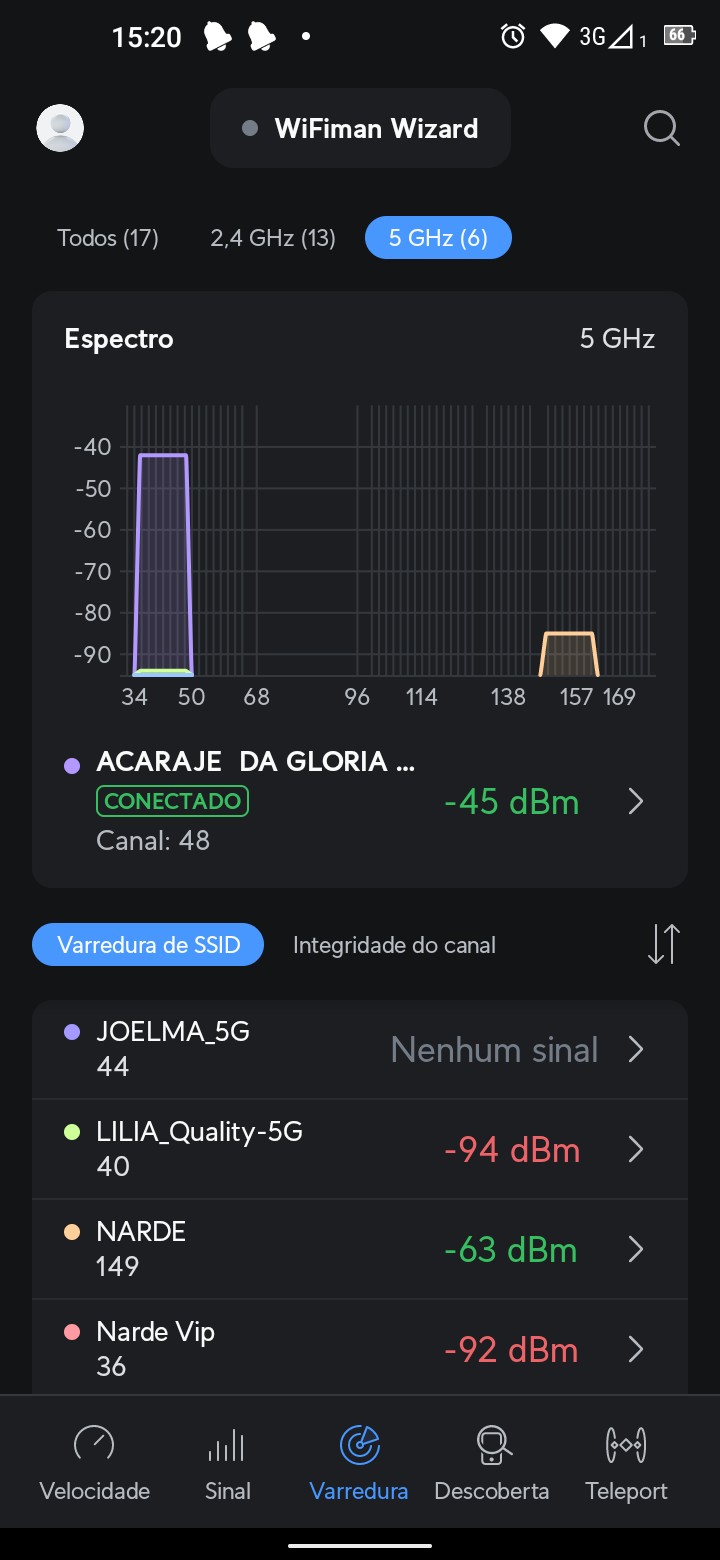Go to the Velocidade tab
Screen dimensions: 720x1560
pyautogui.click(x=94, y=1463)
